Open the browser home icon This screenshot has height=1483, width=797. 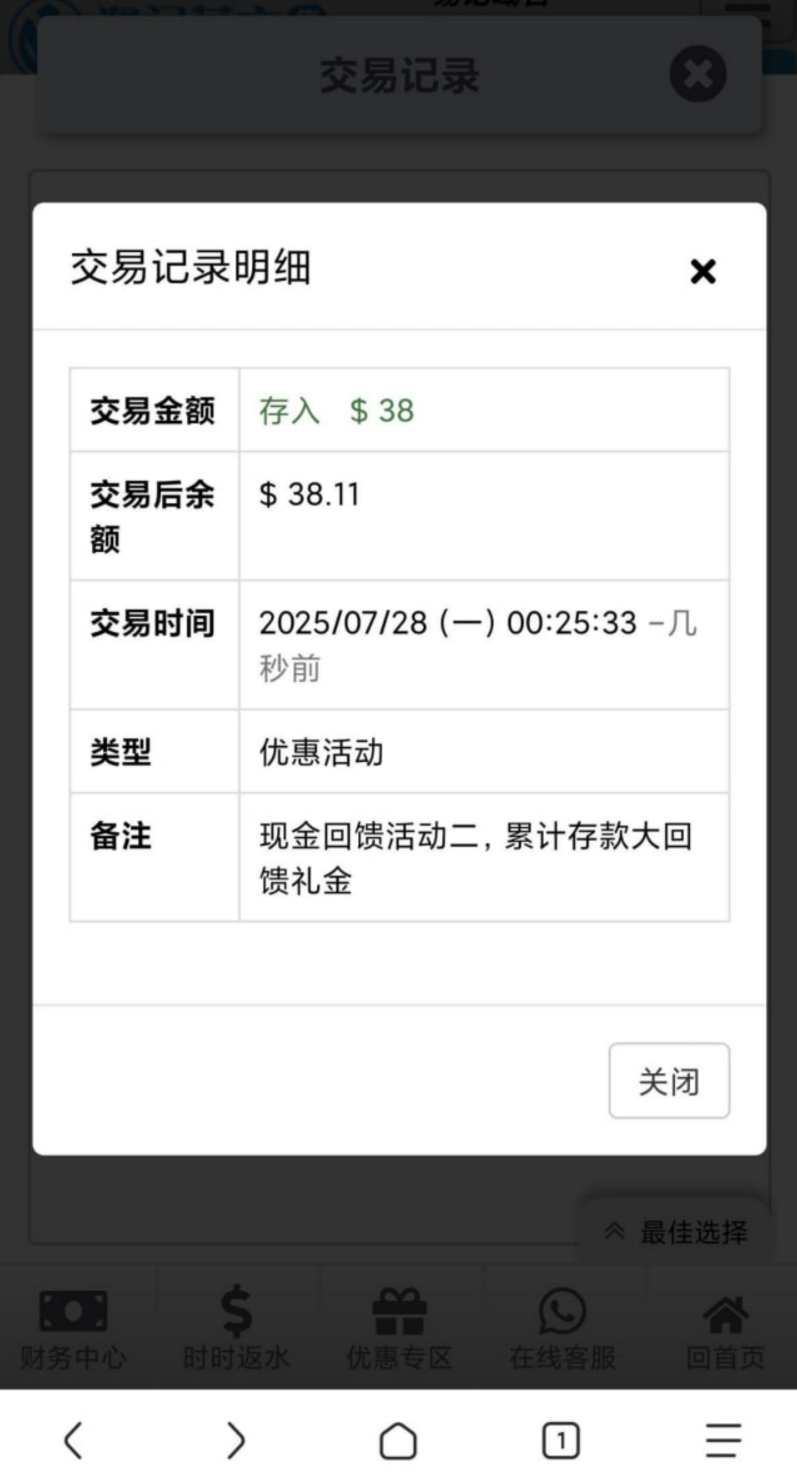399,1440
